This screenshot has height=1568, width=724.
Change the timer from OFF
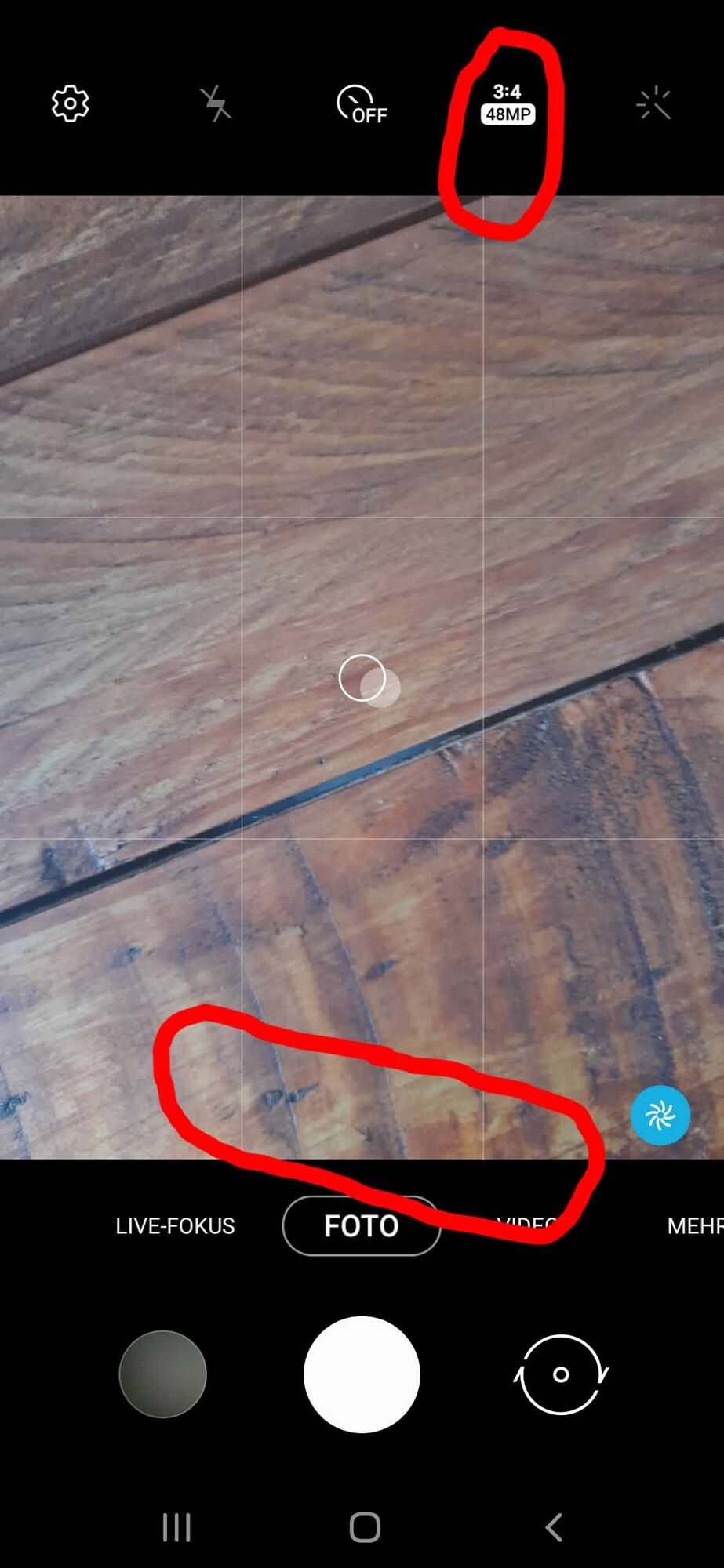(x=361, y=104)
